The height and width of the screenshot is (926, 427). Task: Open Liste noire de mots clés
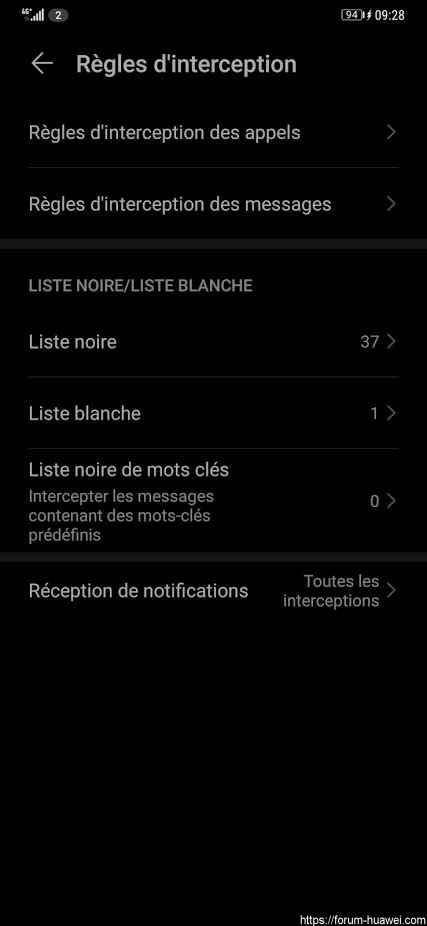213,501
